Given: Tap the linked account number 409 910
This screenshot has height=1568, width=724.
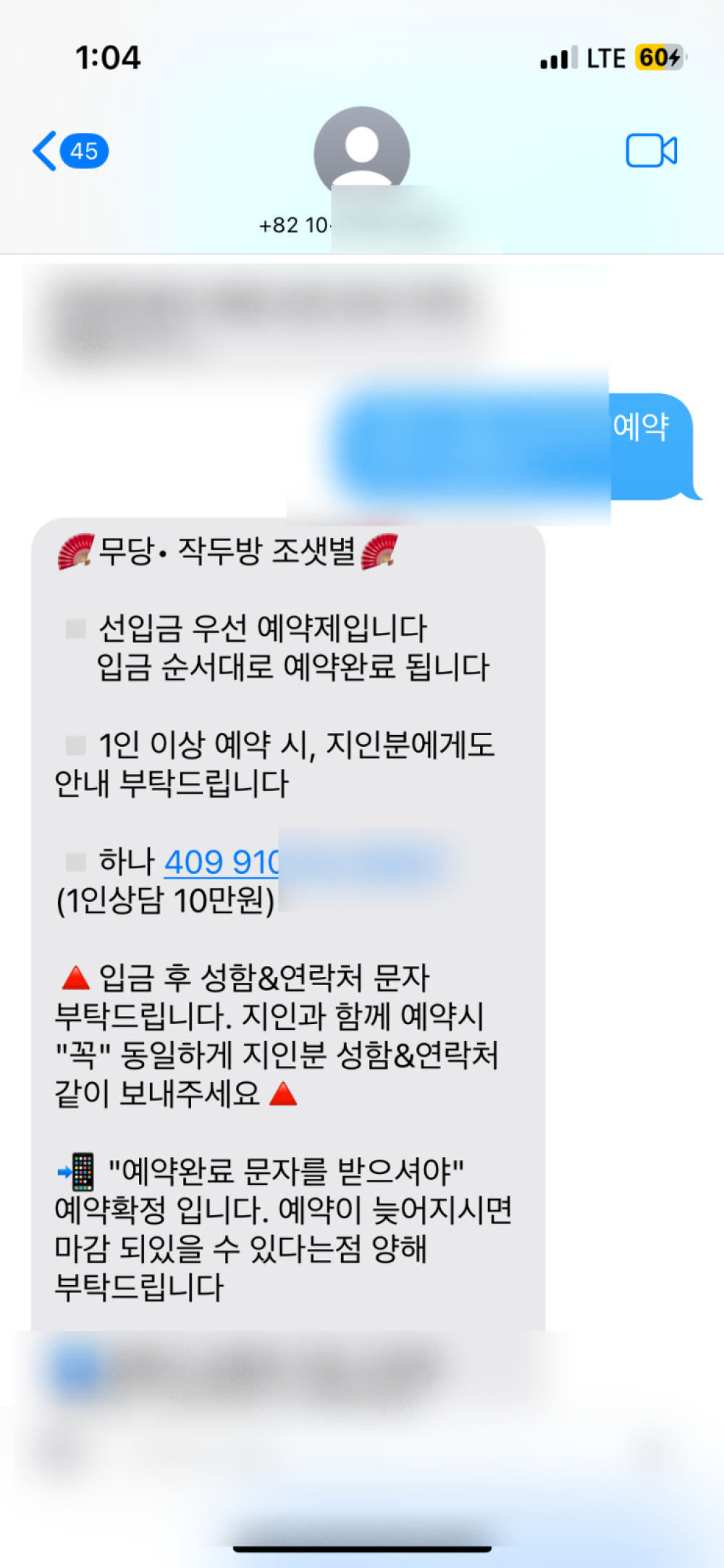Looking at the screenshot, I should 222,862.
